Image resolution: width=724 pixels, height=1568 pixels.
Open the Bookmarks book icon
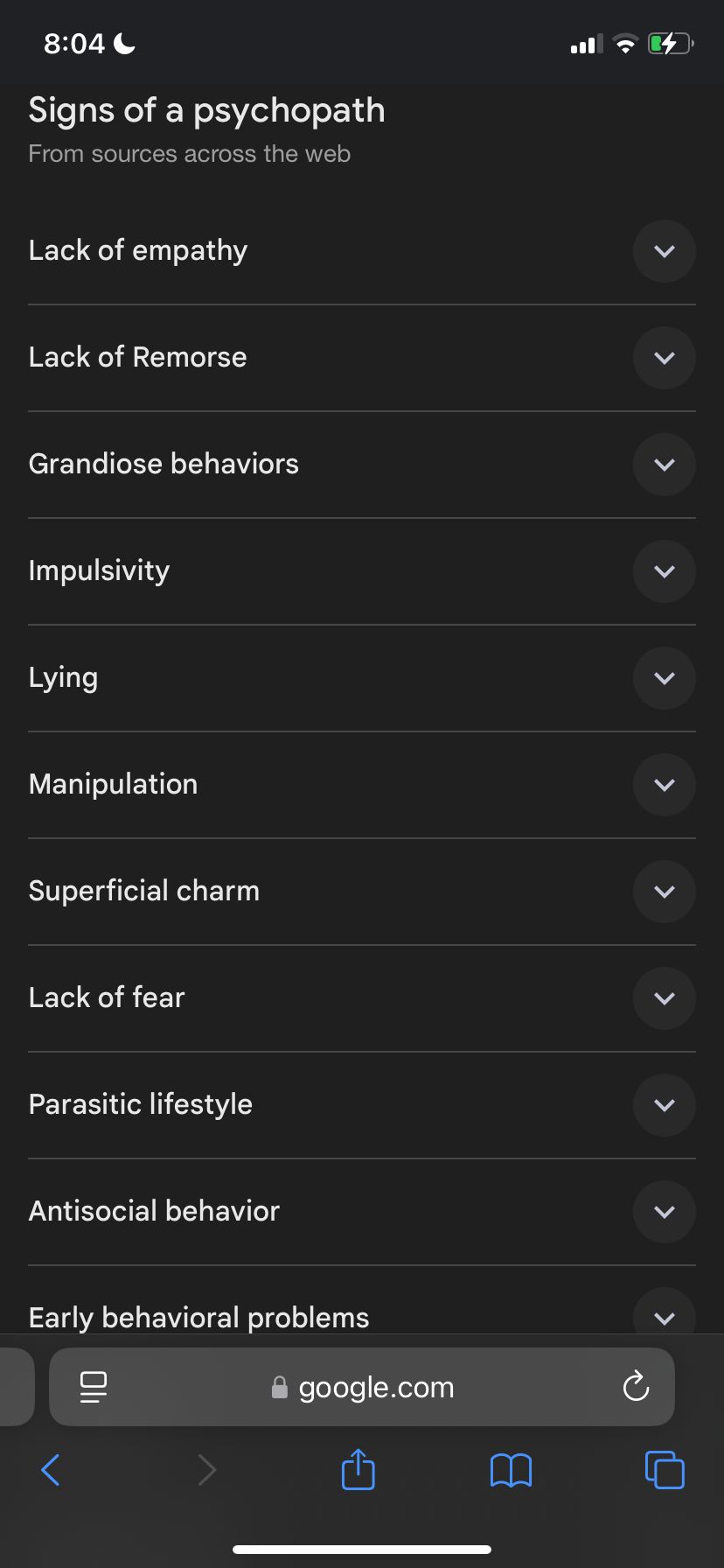click(512, 1470)
